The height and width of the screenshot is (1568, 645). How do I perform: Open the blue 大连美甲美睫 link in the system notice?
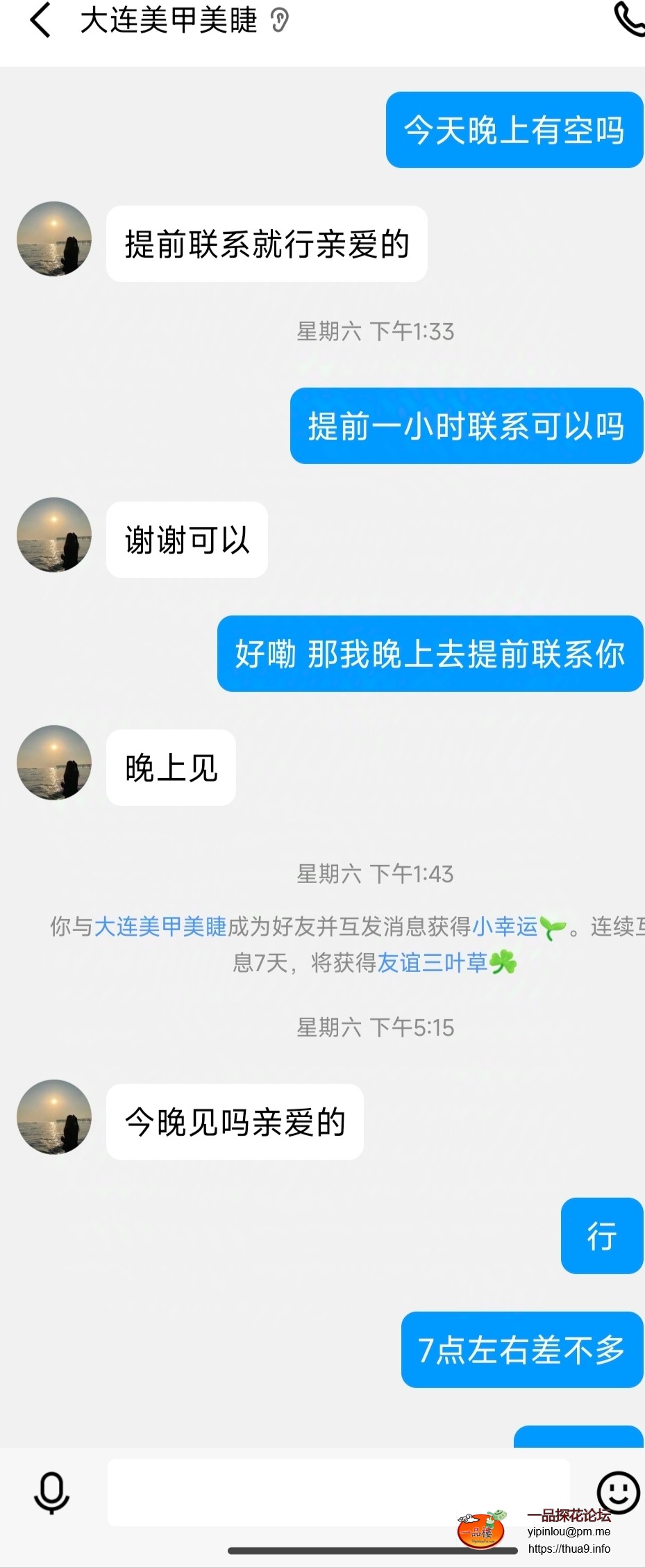160,926
